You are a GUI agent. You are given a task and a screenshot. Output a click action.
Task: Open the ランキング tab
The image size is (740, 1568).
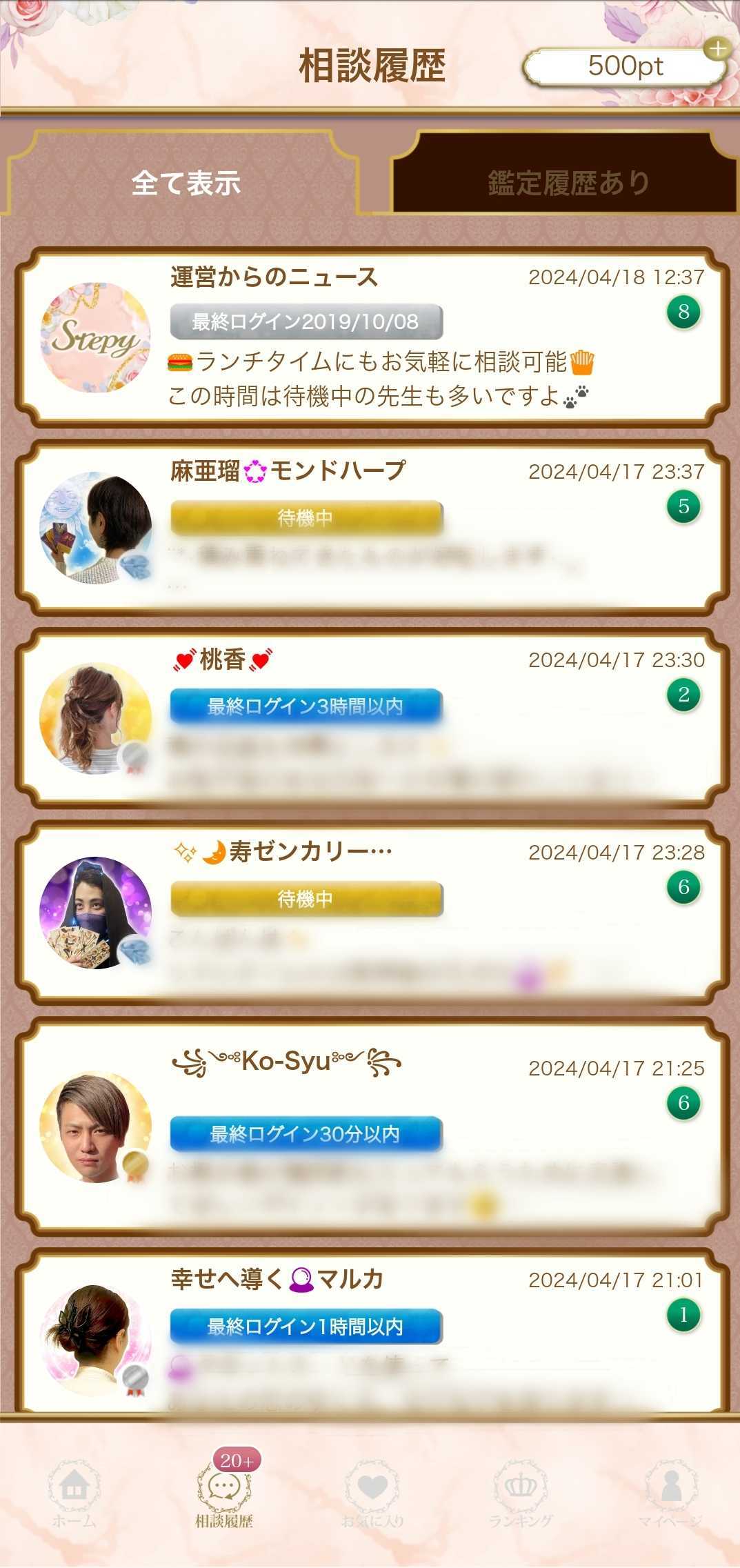click(x=521, y=1495)
